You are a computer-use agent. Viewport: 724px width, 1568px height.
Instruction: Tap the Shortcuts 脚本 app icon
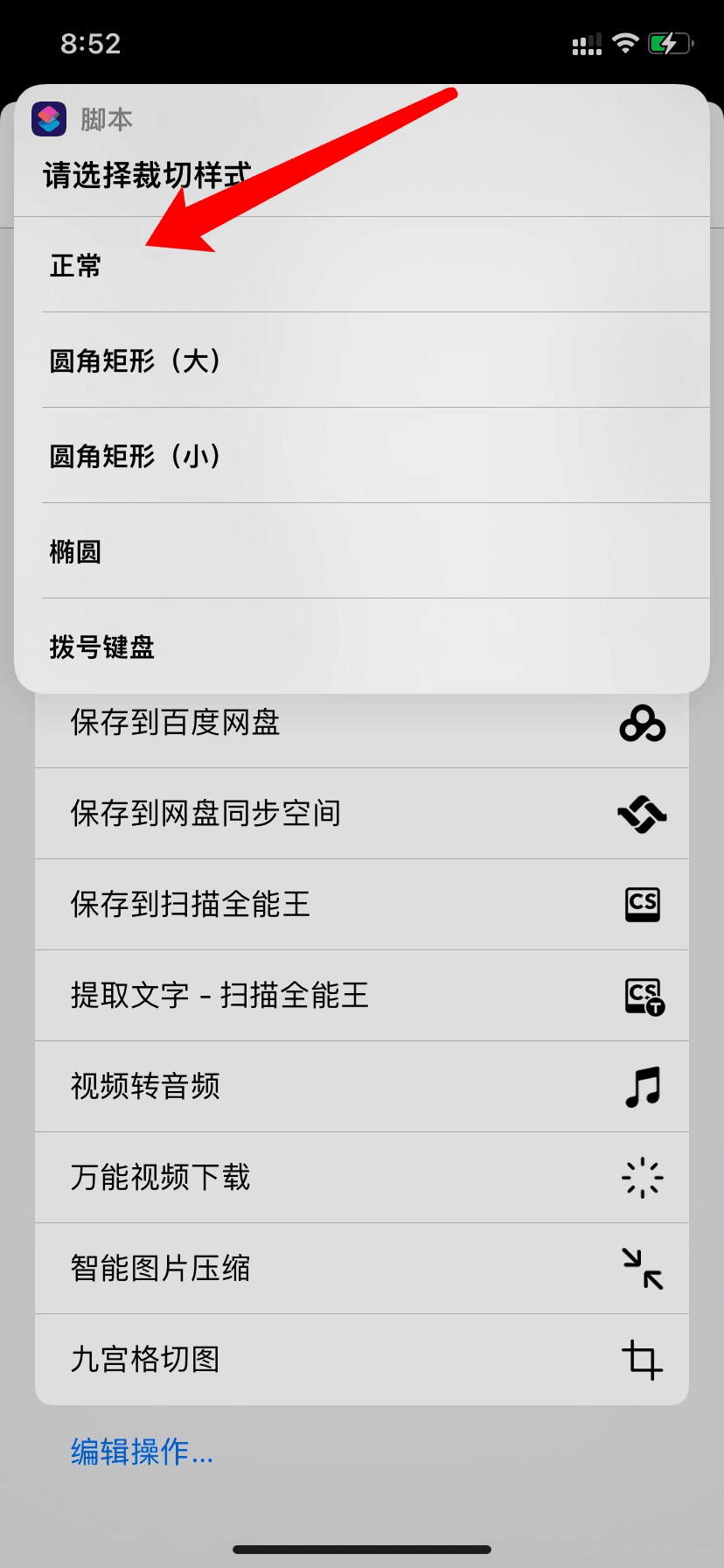pyautogui.click(x=49, y=118)
